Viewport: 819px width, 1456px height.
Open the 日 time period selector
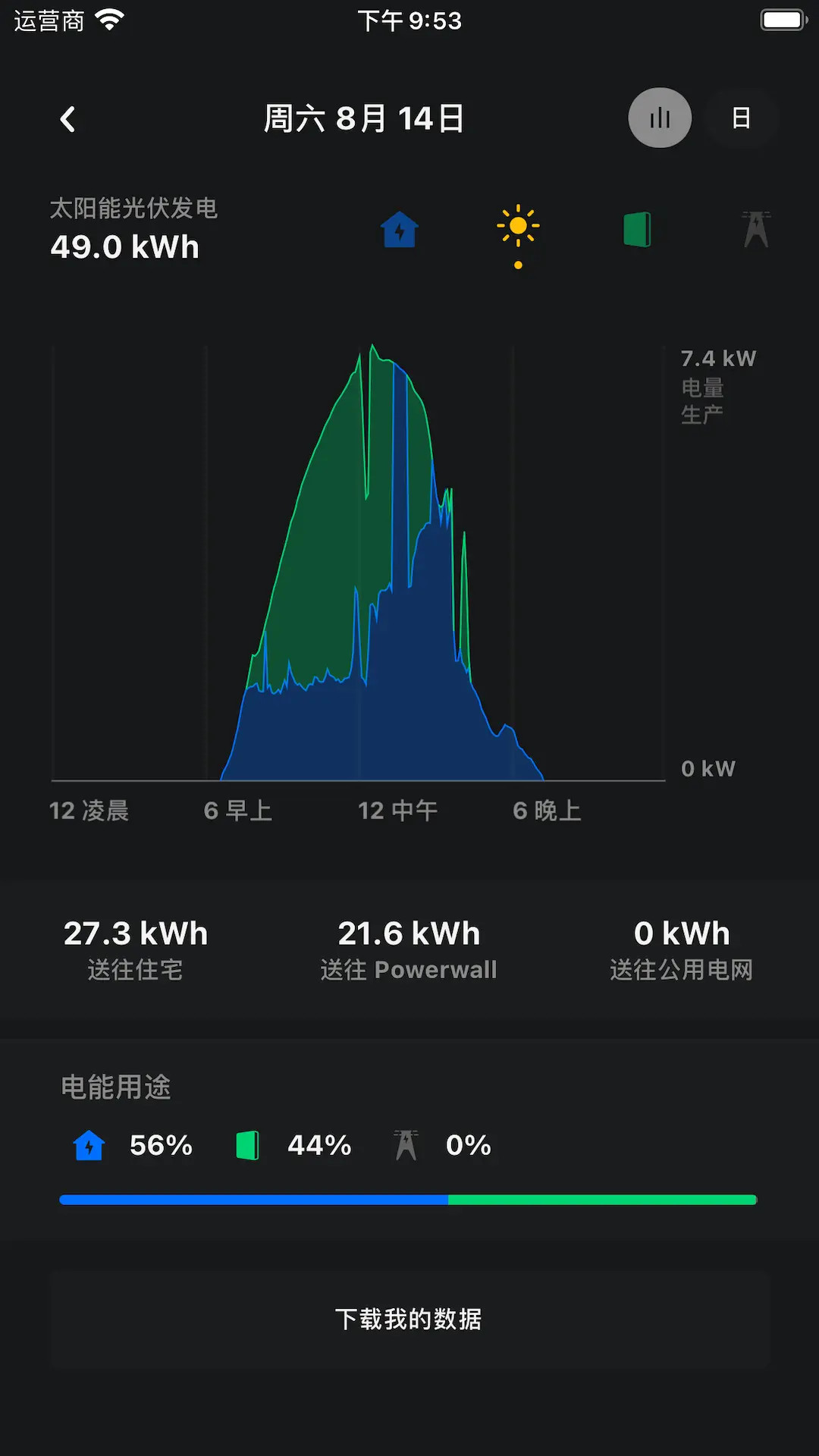(741, 118)
